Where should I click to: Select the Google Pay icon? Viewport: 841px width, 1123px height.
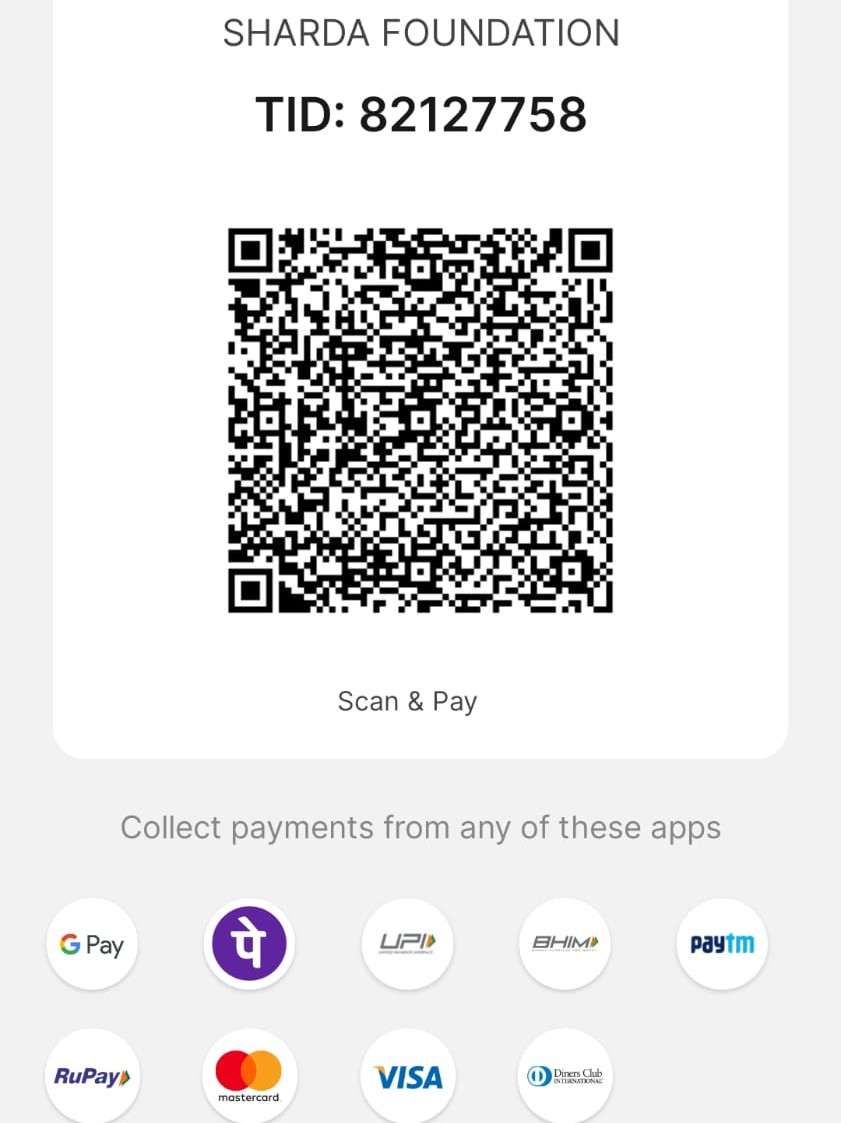click(x=91, y=944)
